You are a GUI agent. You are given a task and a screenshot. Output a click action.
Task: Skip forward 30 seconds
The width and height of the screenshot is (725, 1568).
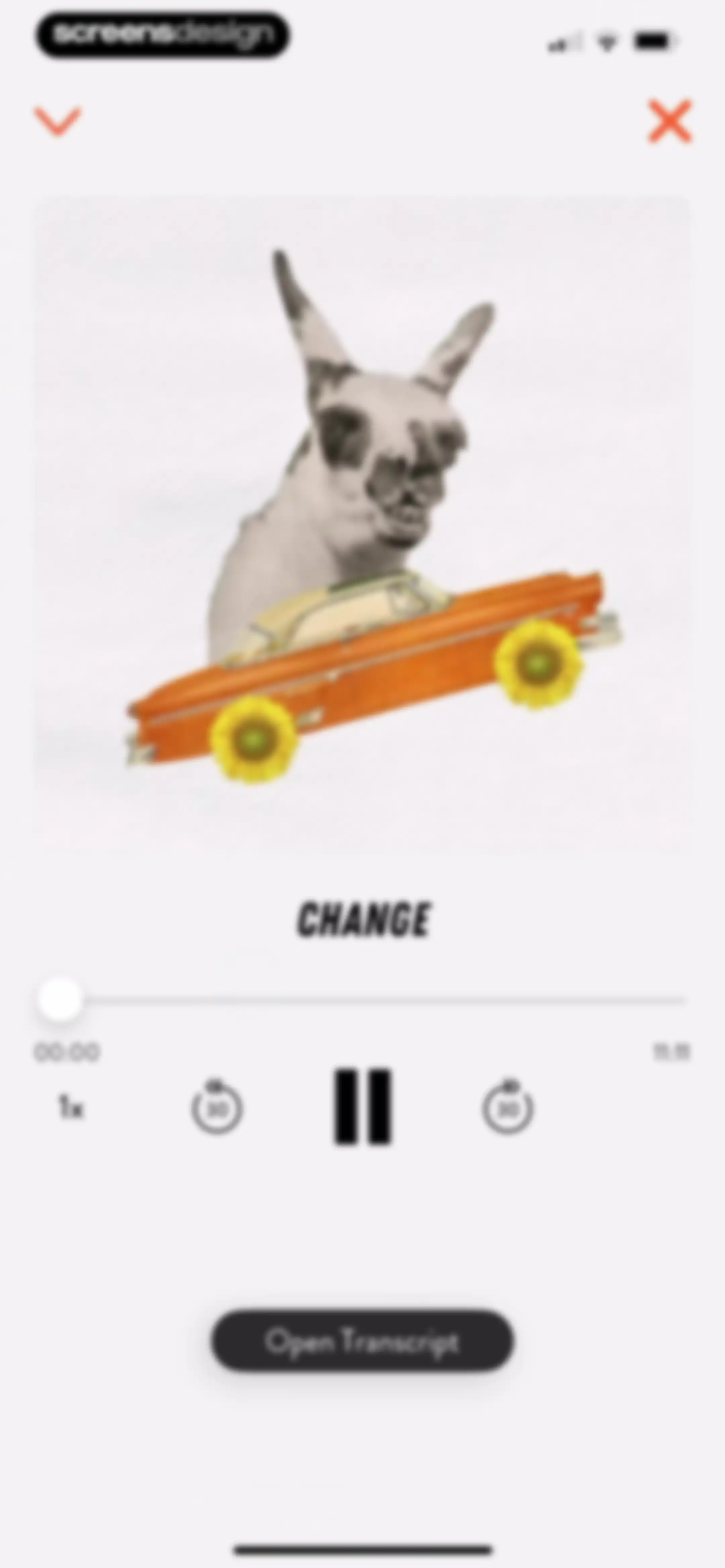508,1107
